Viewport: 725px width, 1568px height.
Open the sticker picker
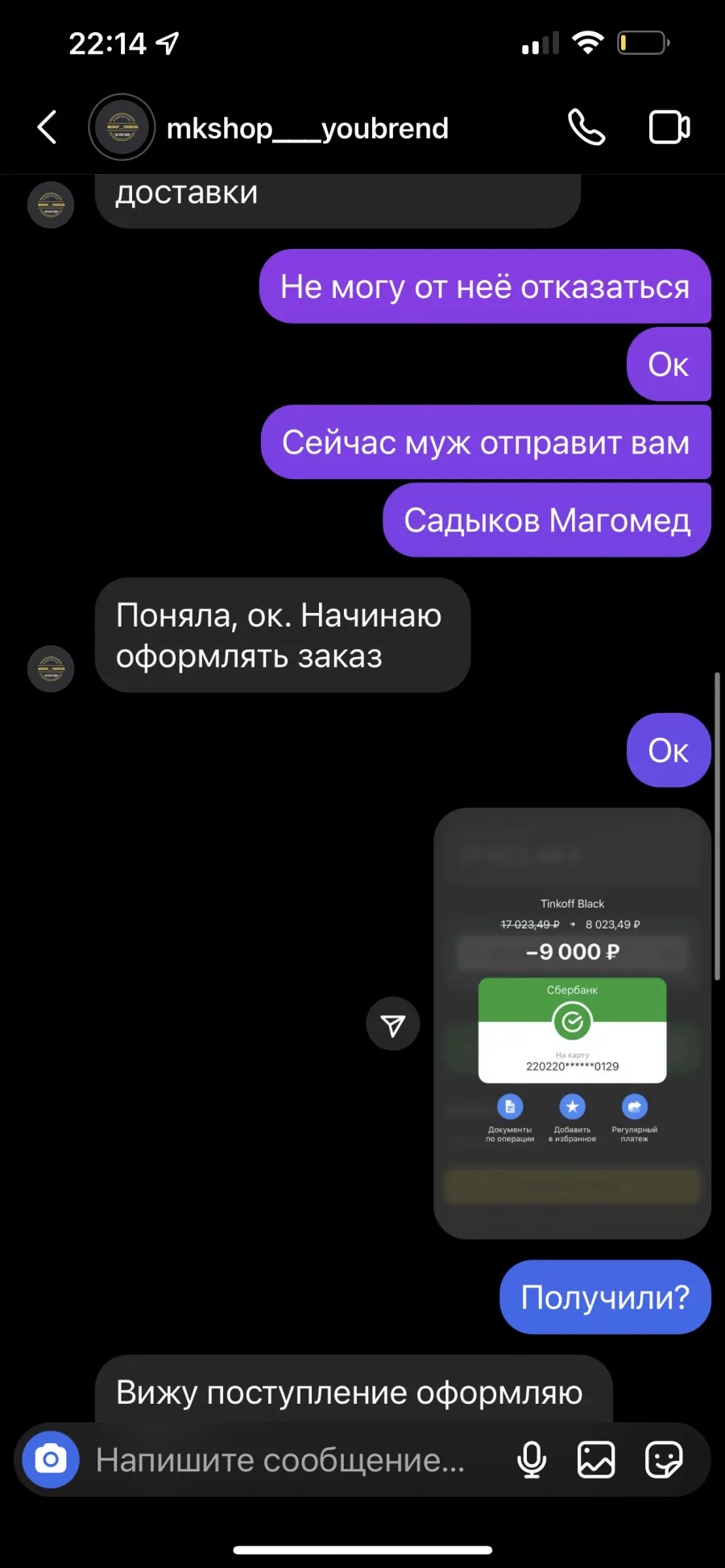pos(664,1459)
